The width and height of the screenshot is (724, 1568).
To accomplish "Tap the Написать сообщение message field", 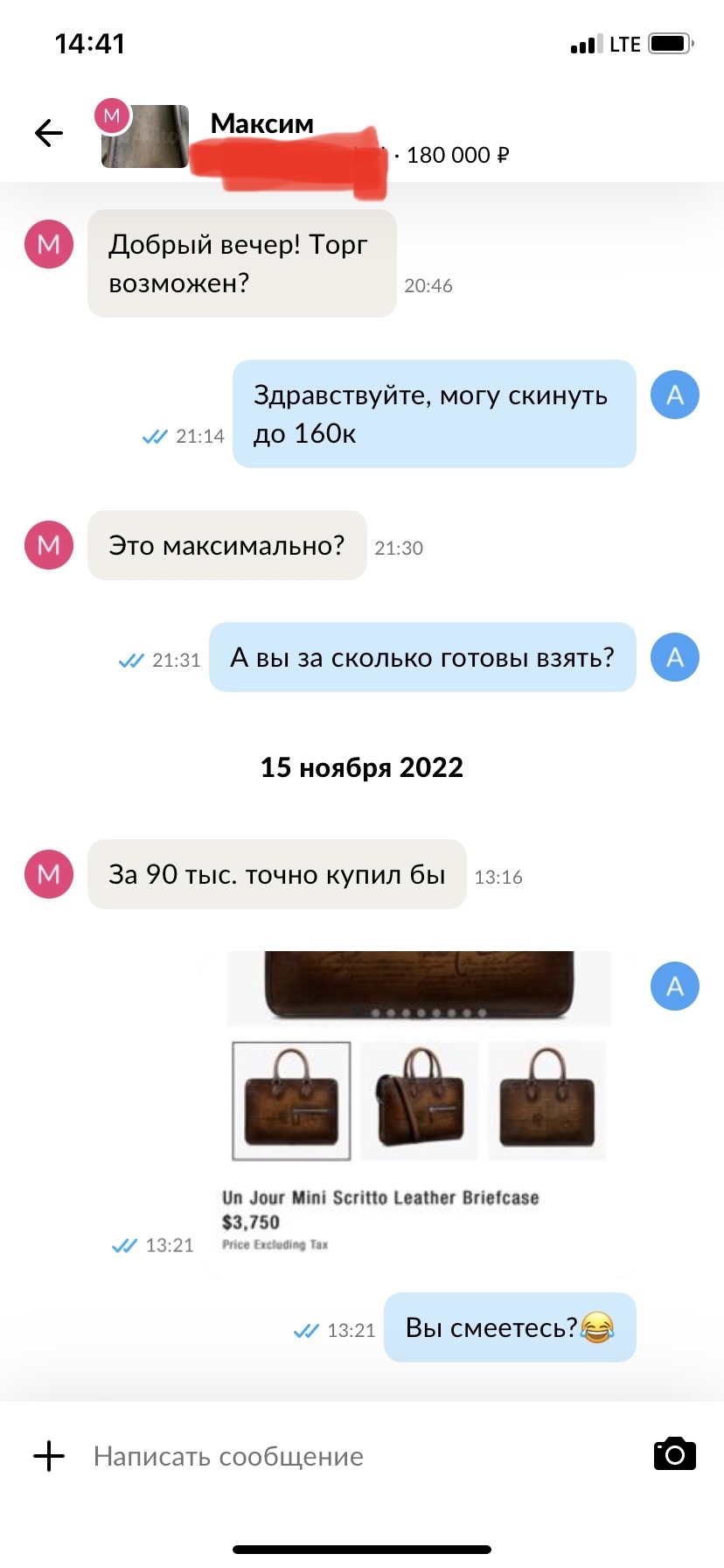I will point(359,1456).
